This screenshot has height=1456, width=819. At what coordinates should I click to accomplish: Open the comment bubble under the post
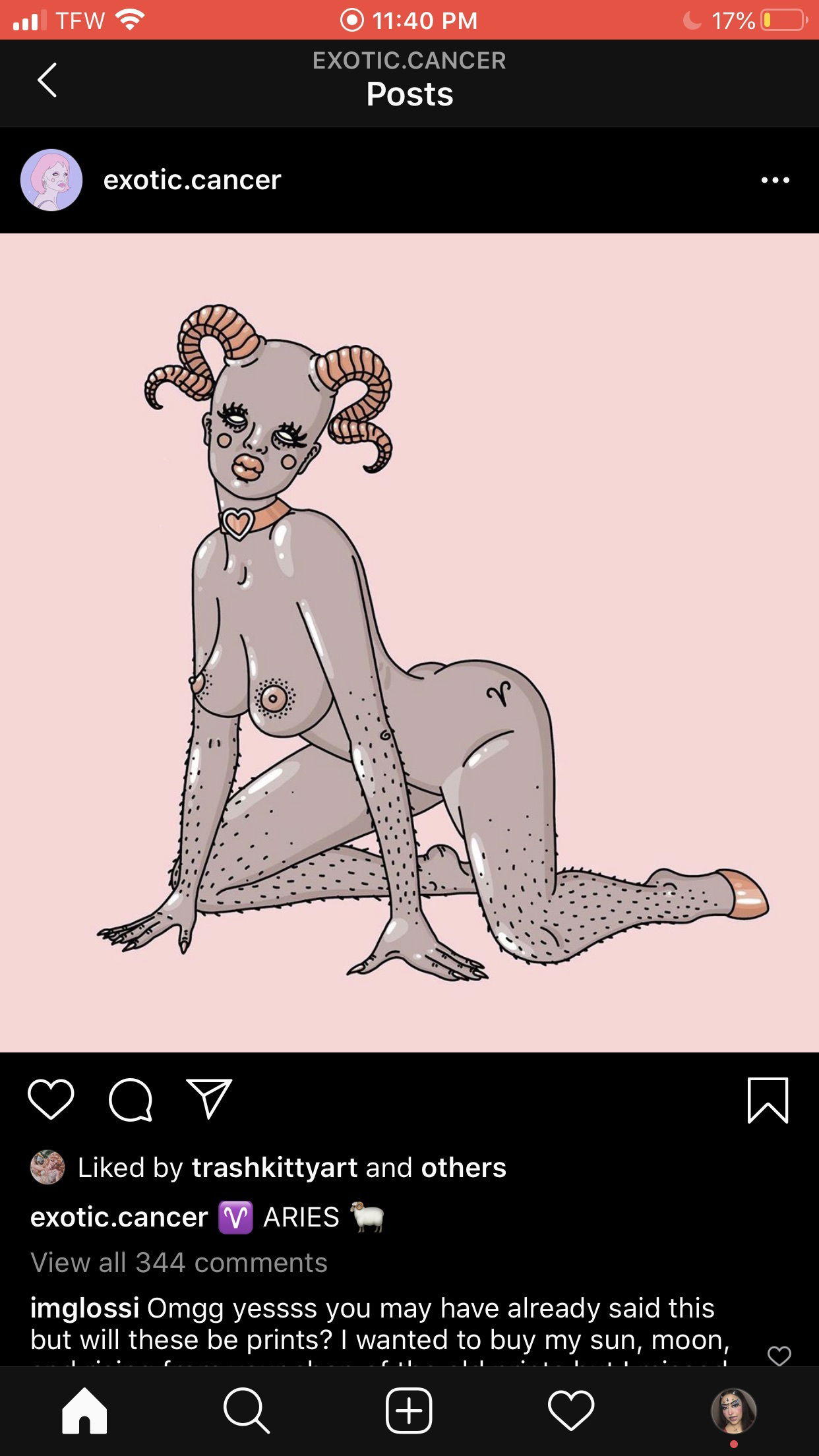pyautogui.click(x=131, y=1099)
